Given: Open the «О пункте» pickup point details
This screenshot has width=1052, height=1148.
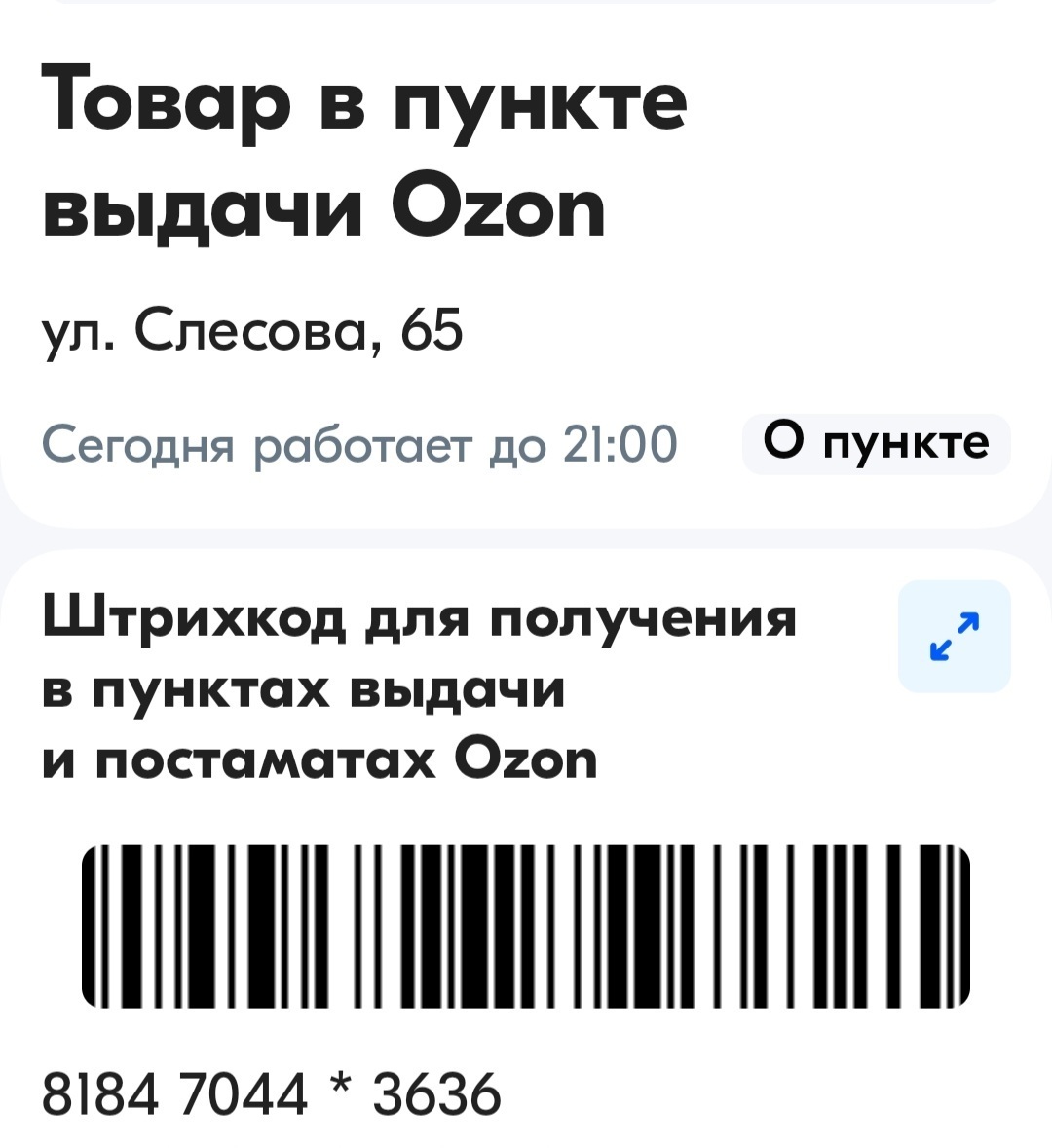Looking at the screenshot, I should (876, 444).
